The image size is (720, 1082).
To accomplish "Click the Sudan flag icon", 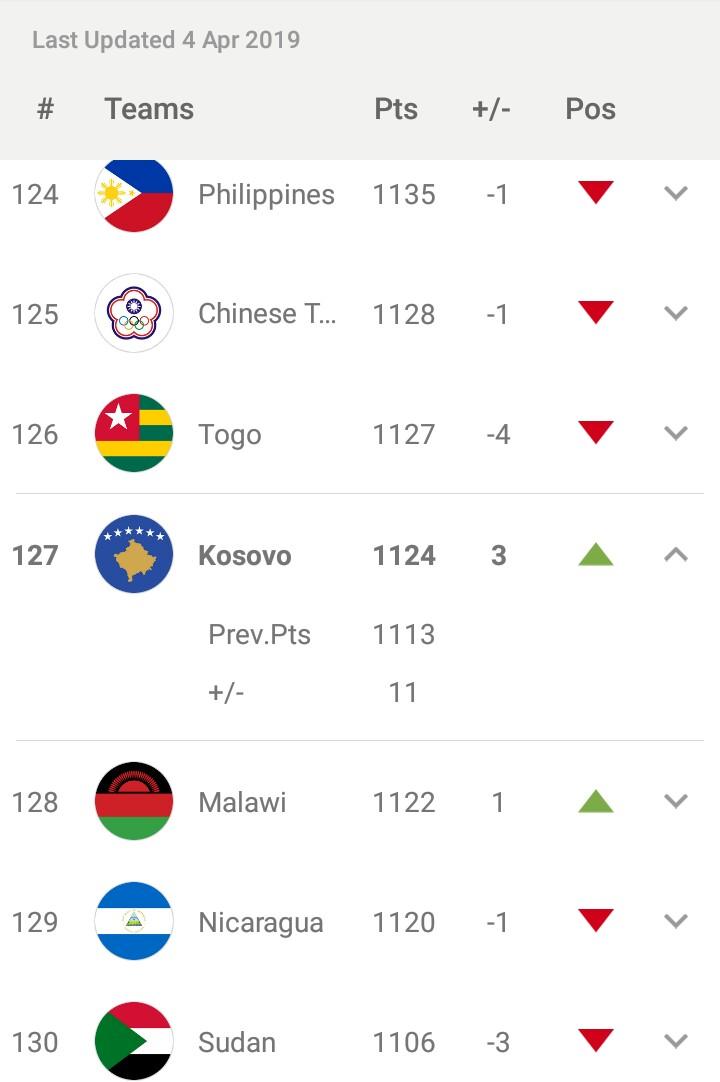I will pyautogui.click(x=133, y=1041).
